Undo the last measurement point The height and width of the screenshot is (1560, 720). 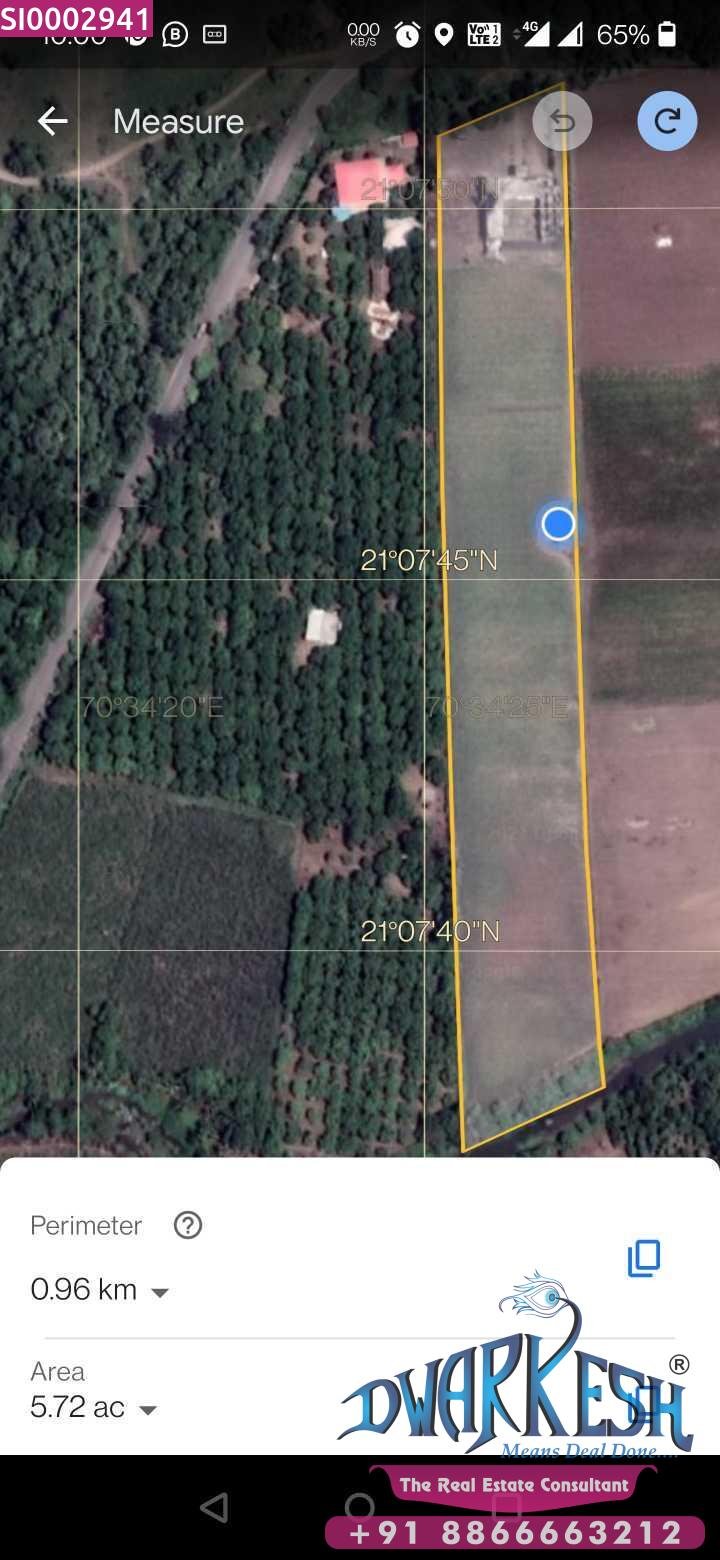[563, 121]
